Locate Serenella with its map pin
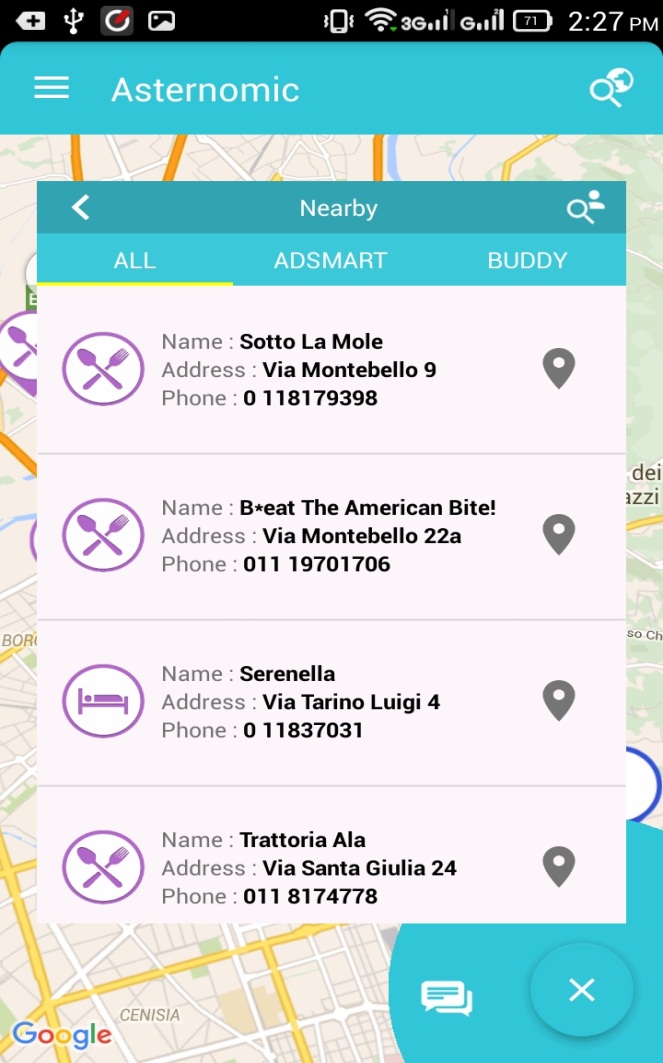Viewport: 663px width, 1063px height. coord(559,701)
